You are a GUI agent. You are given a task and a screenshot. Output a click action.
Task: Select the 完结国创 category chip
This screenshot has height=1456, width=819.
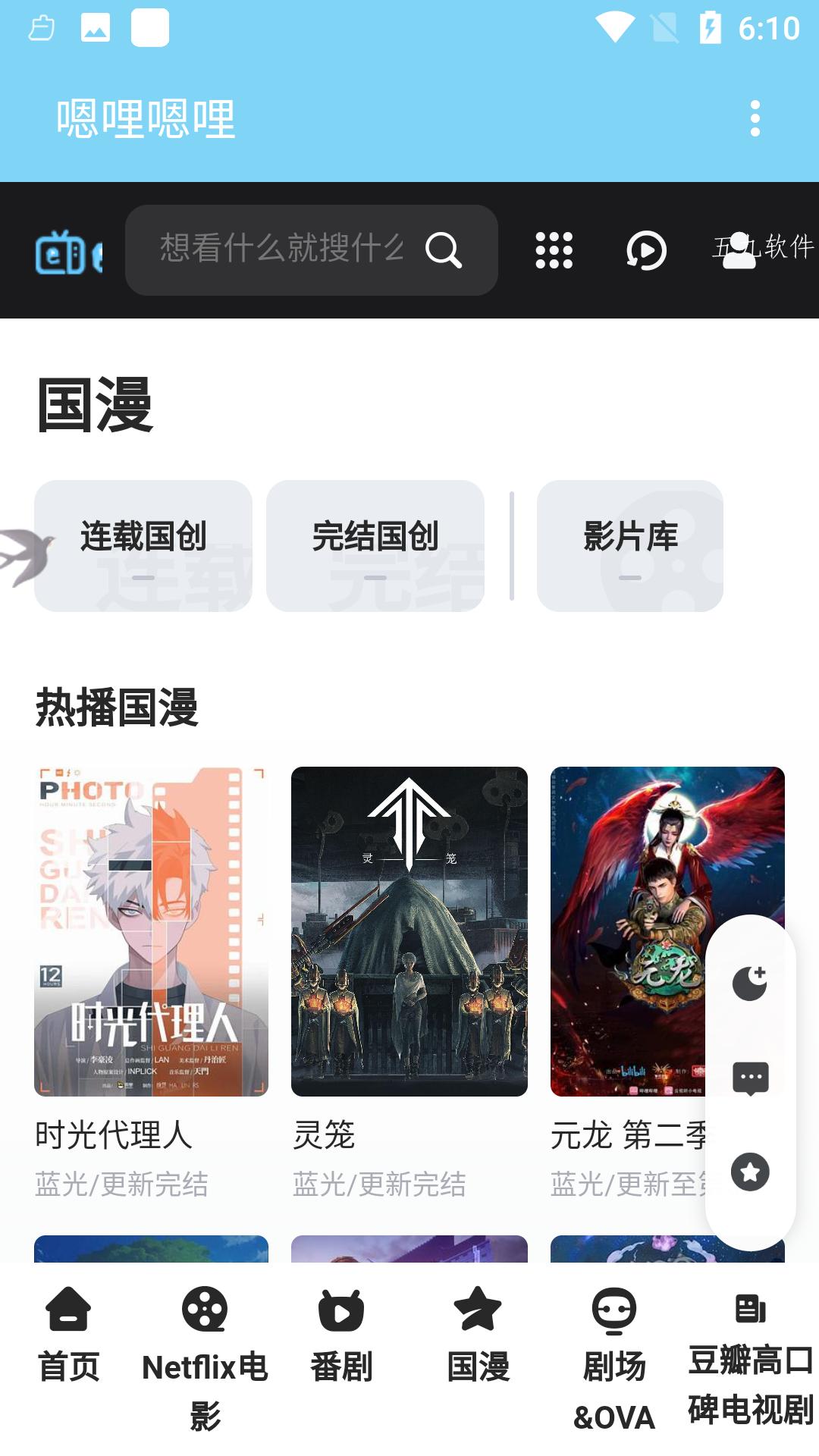click(375, 545)
